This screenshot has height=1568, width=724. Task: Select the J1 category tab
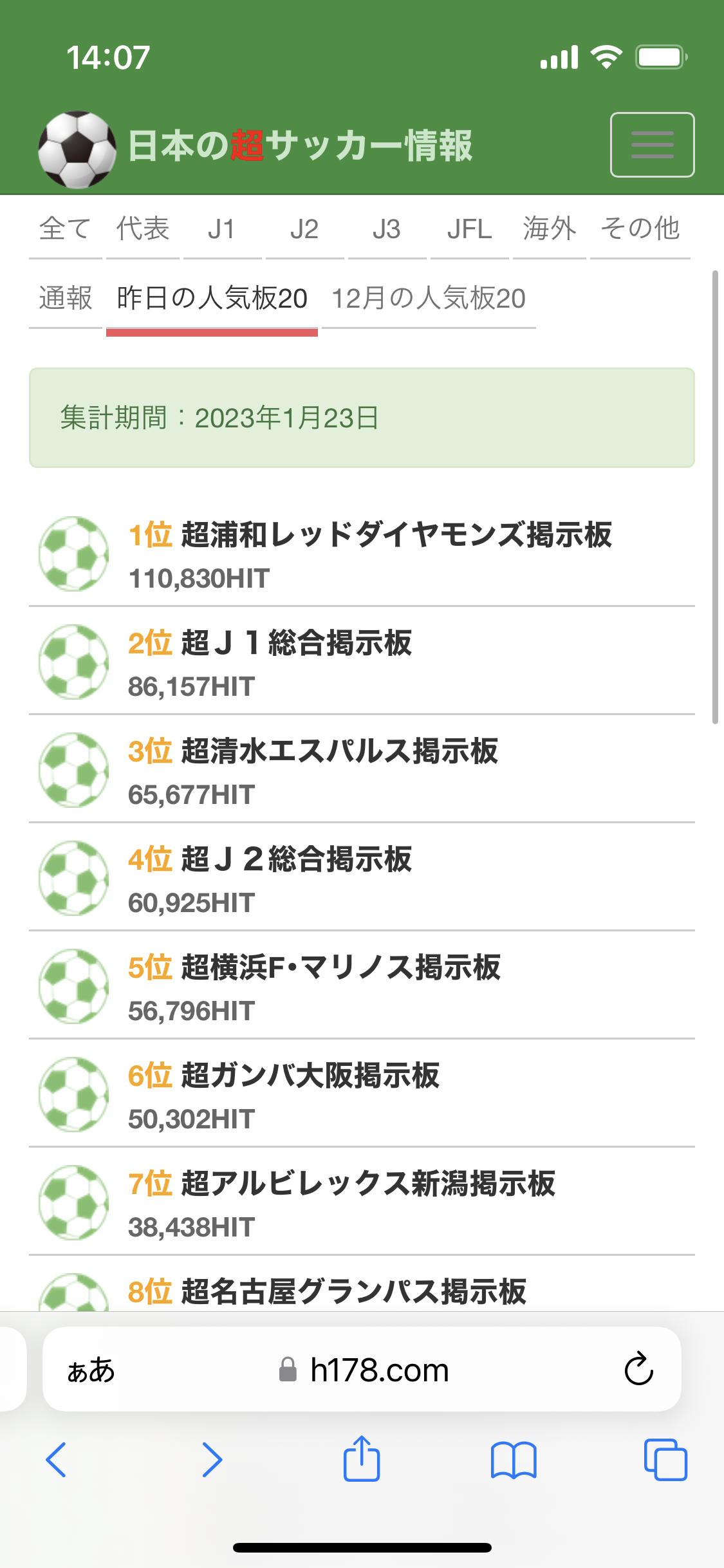pos(221,229)
